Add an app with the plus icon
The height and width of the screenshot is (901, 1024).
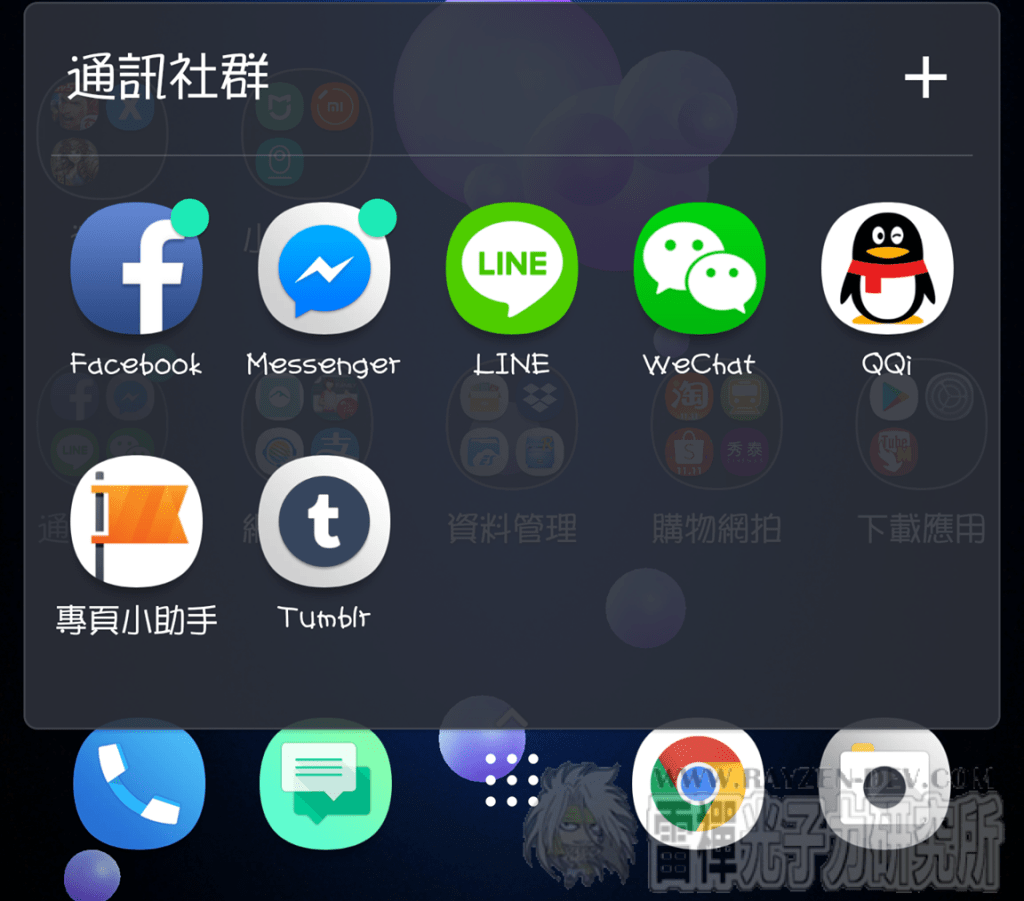coord(925,78)
